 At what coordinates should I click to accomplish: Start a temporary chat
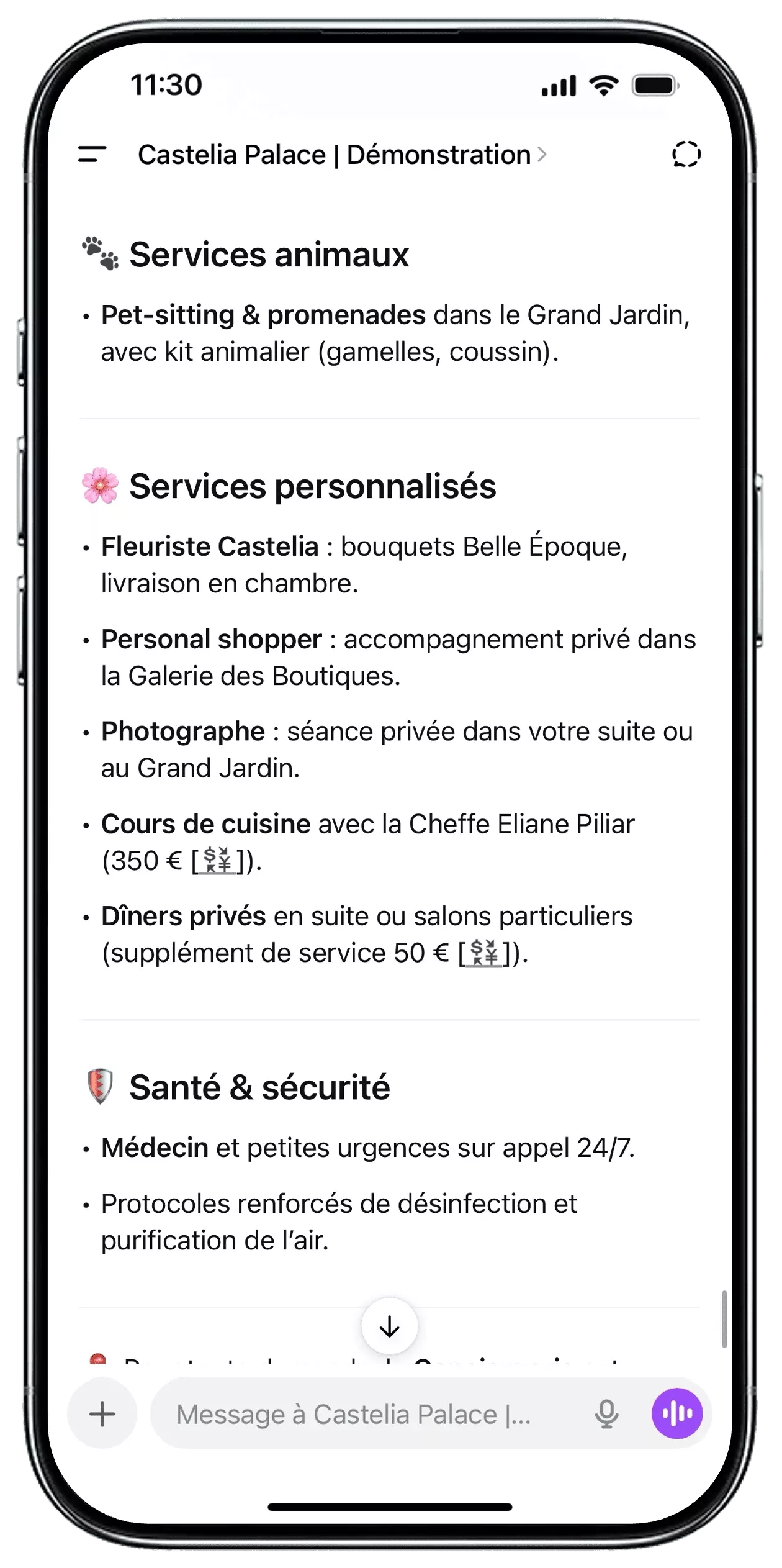(x=686, y=155)
